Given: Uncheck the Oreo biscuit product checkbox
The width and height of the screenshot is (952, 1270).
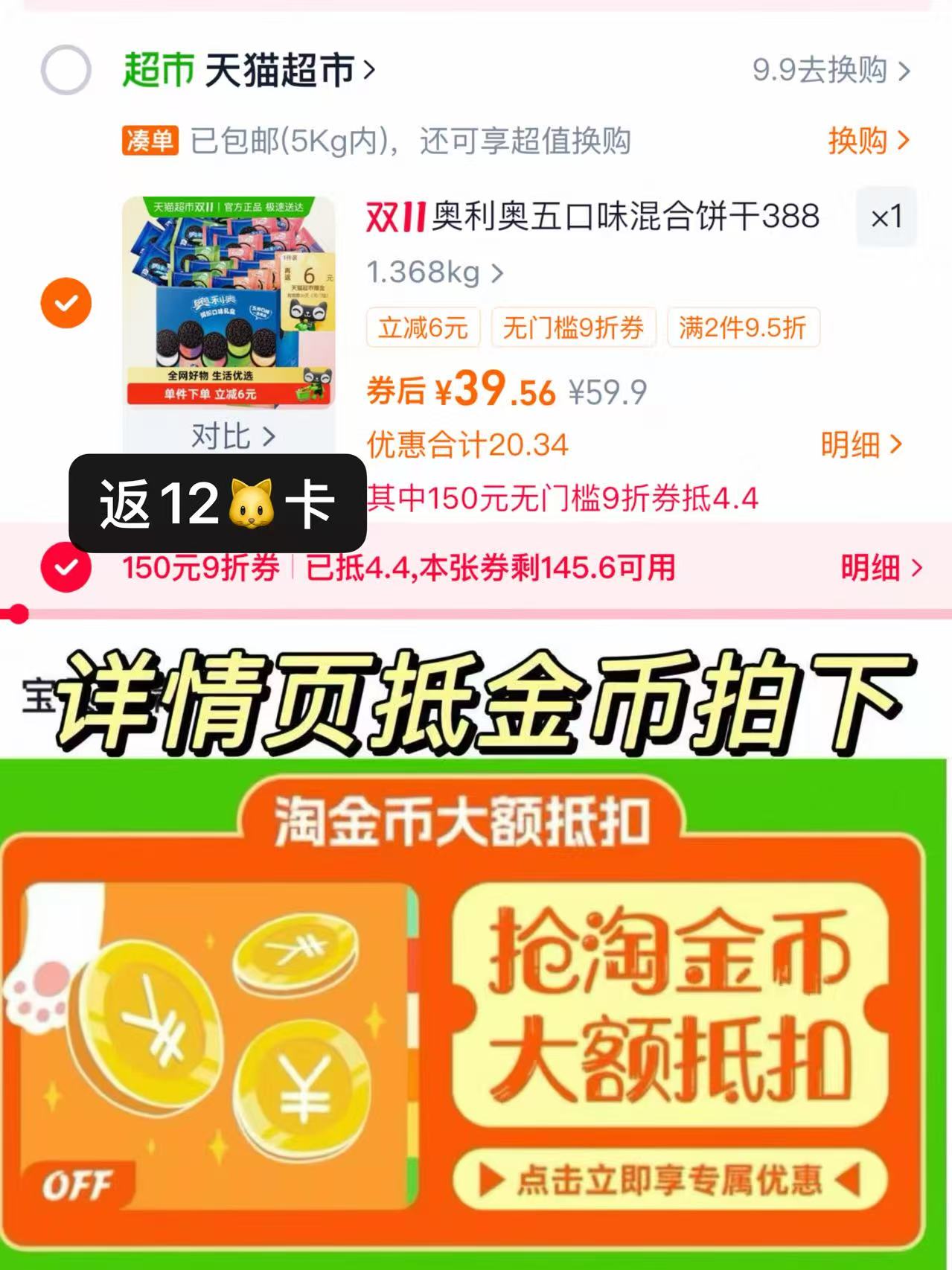Looking at the screenshot, I should click(66, 302).
